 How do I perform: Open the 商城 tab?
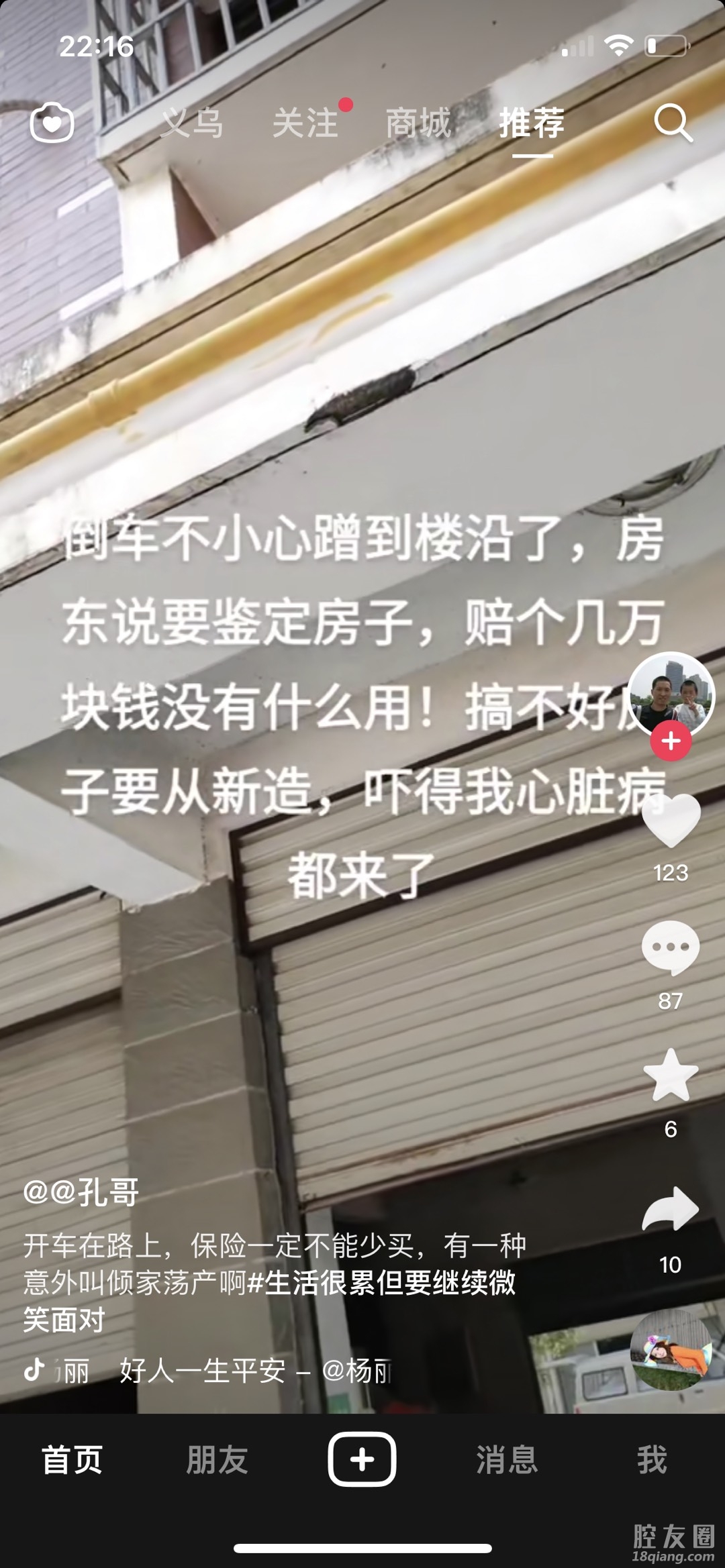tap(418, 123)
